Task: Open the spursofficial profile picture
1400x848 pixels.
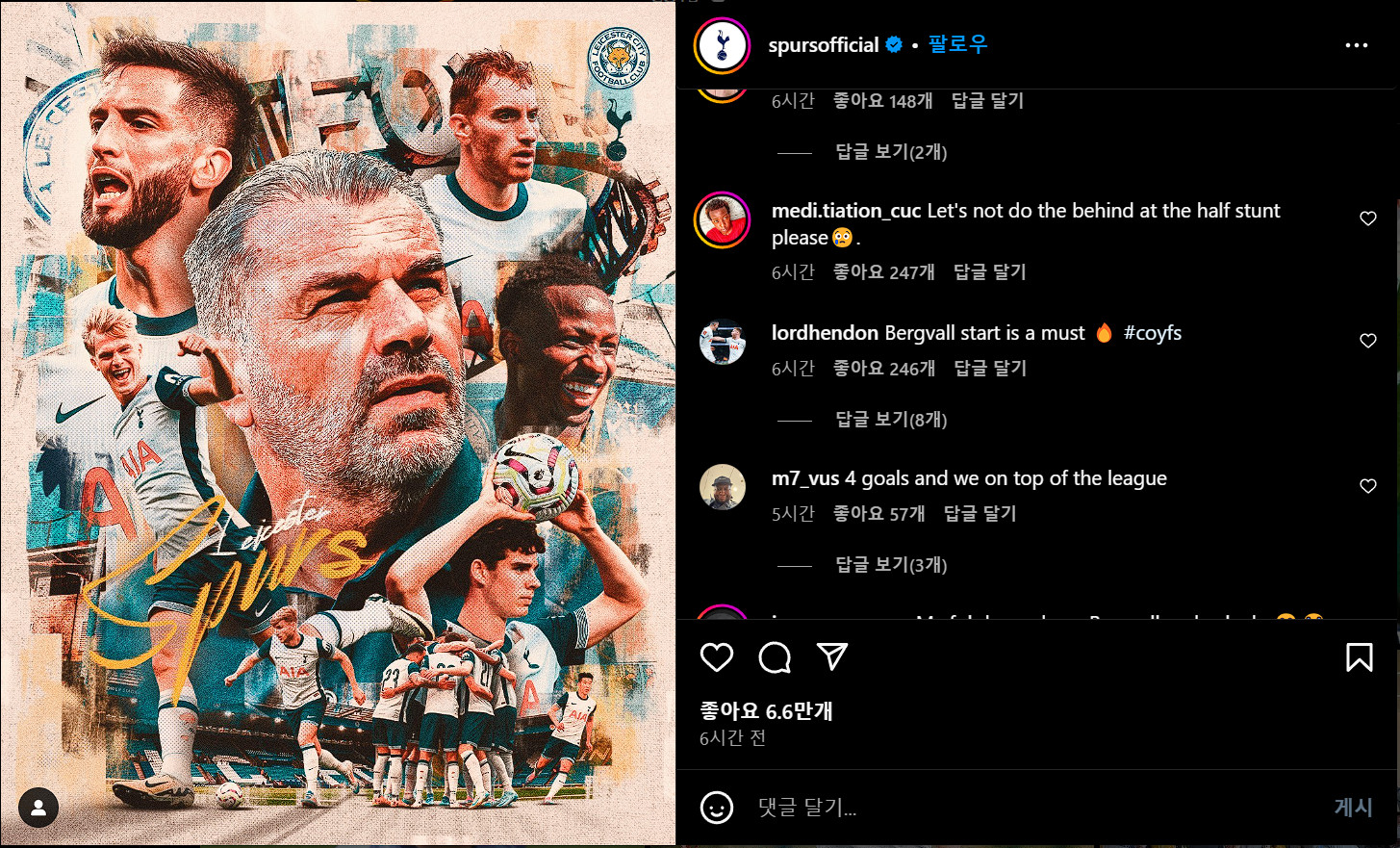Action: coord(722,45)
